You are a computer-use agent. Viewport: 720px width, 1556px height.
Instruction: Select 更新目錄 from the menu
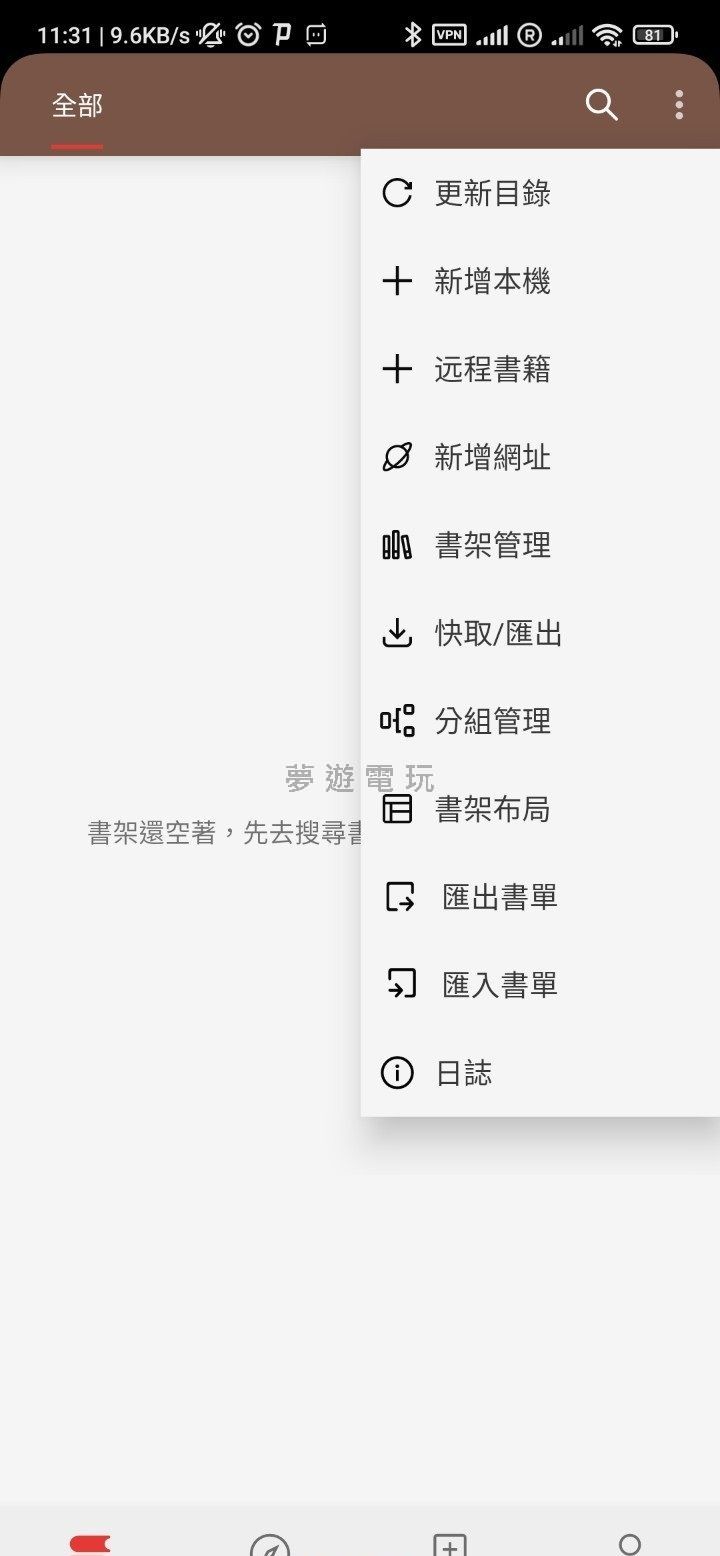492,193
